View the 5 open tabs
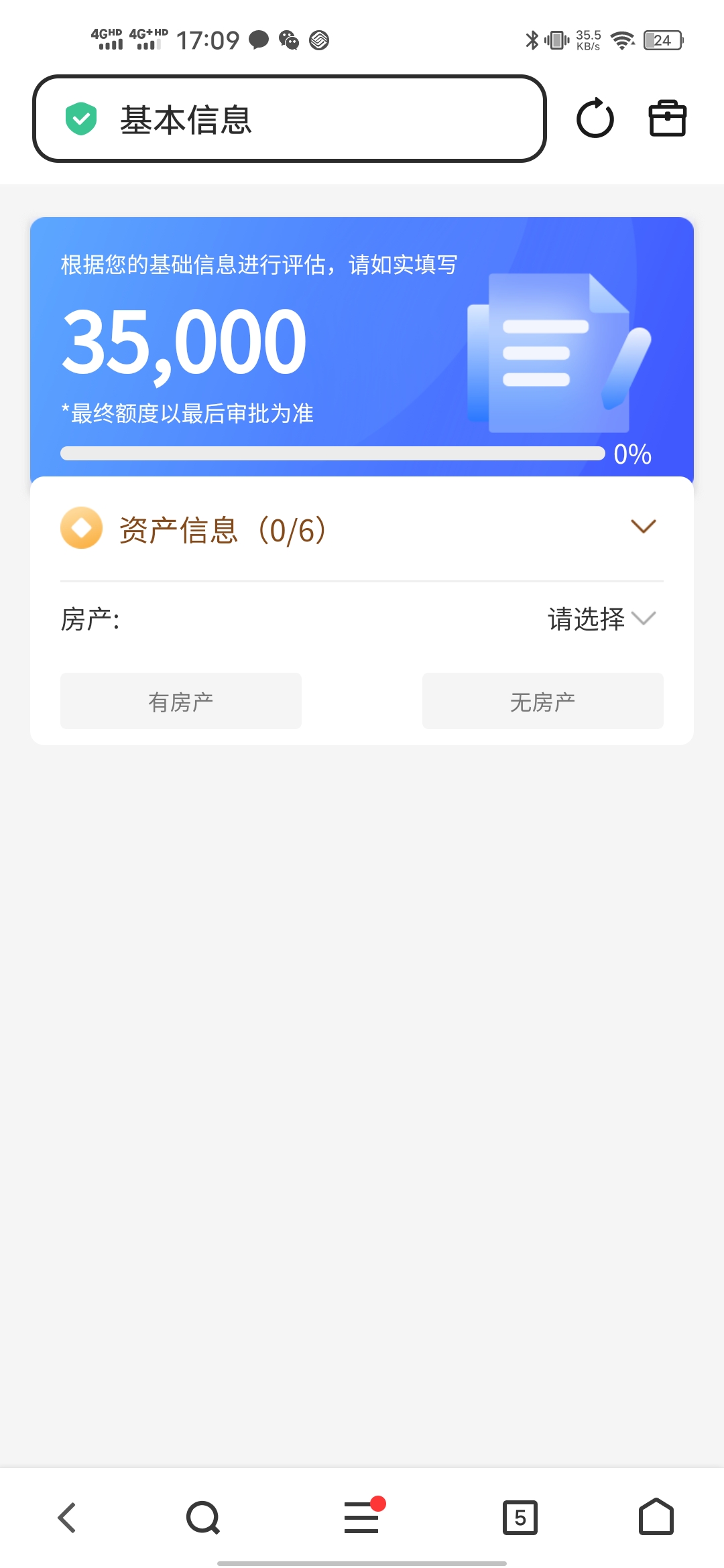The image size is (724, 1568). click(x=520, y=1518)
